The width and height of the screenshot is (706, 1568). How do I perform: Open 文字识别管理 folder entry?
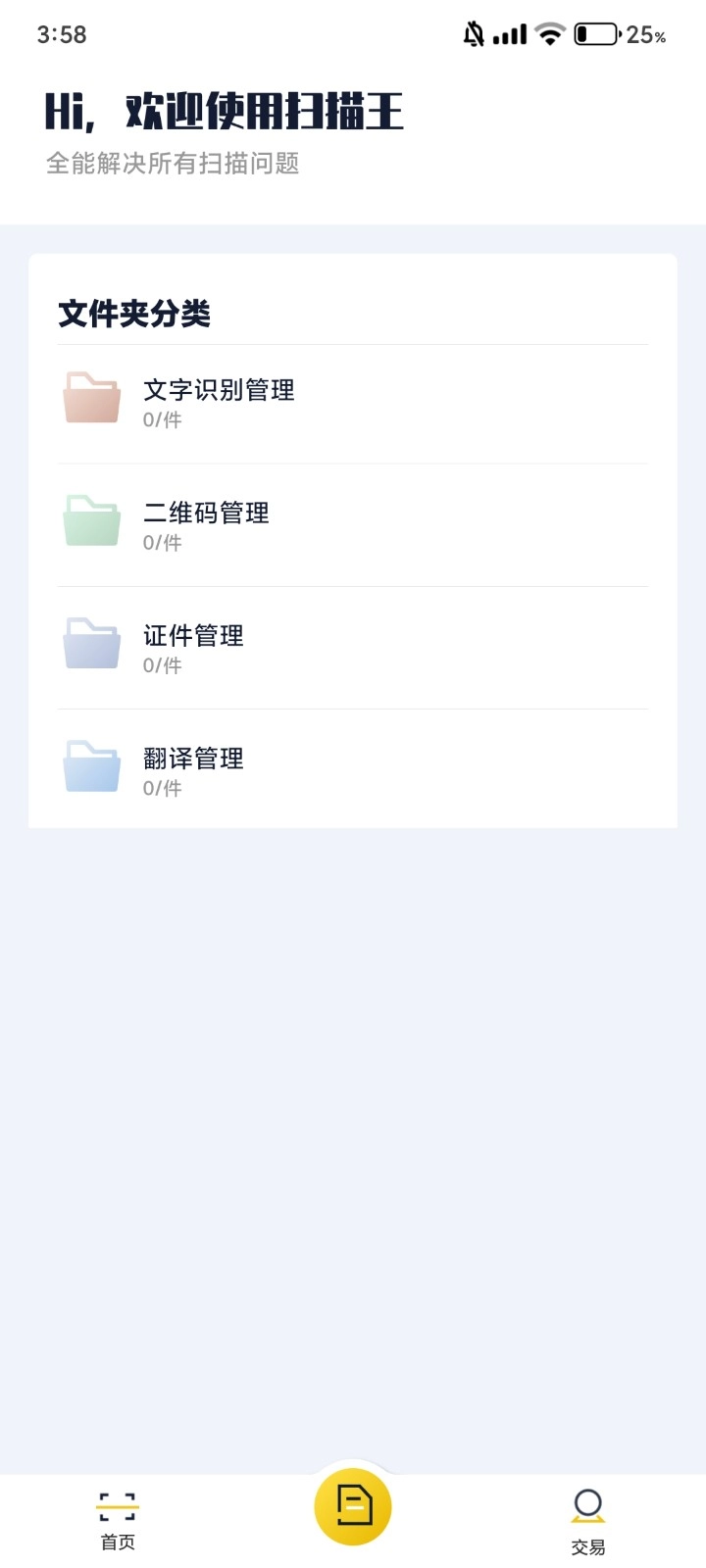point(220,390)
